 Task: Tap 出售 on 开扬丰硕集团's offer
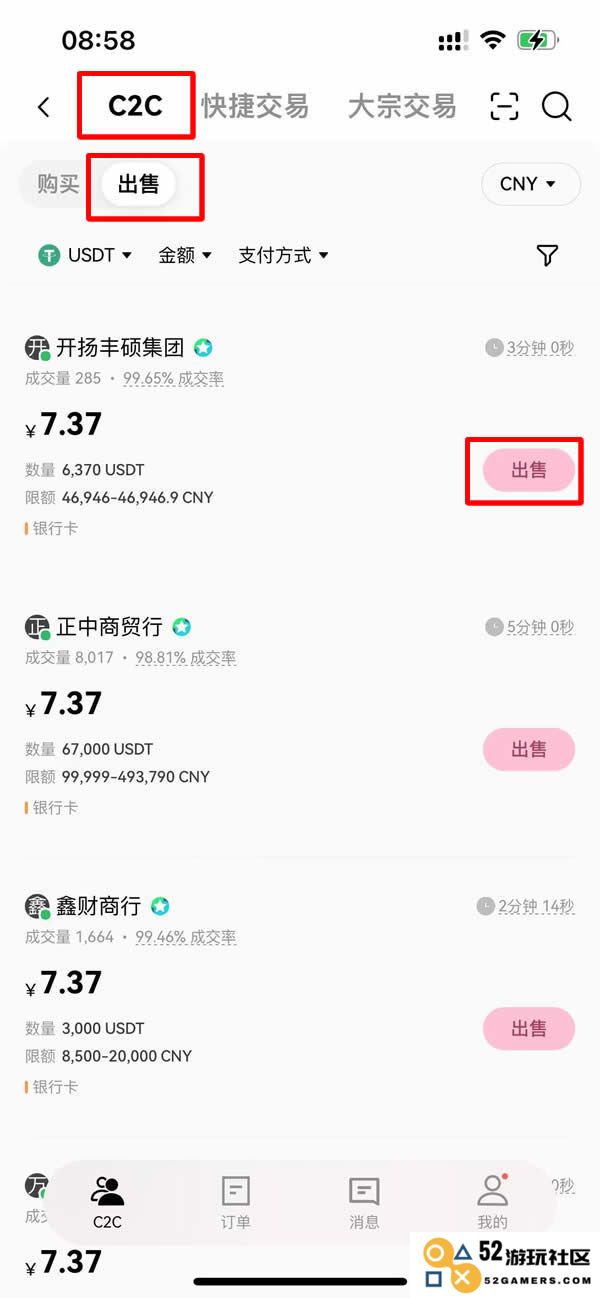tap(529, 470)
